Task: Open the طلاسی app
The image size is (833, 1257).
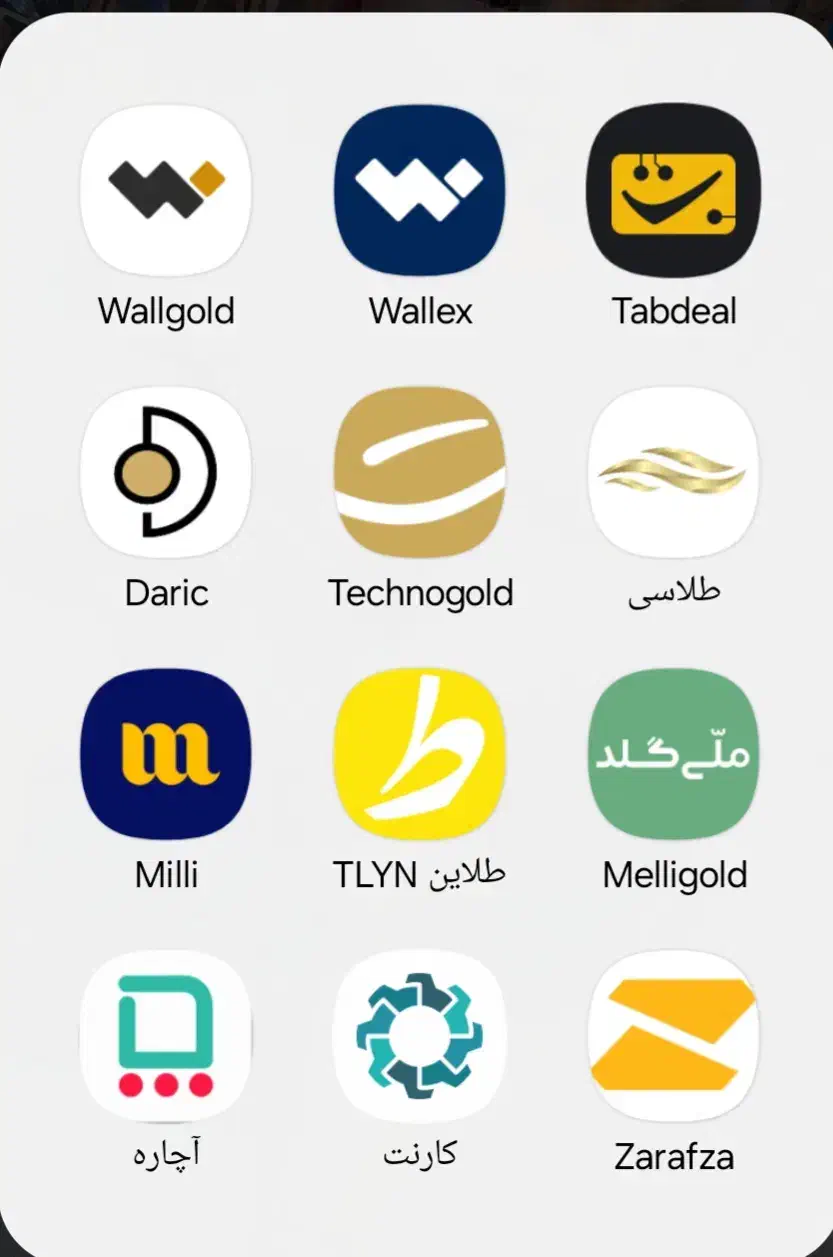Action: coord(673,472)
